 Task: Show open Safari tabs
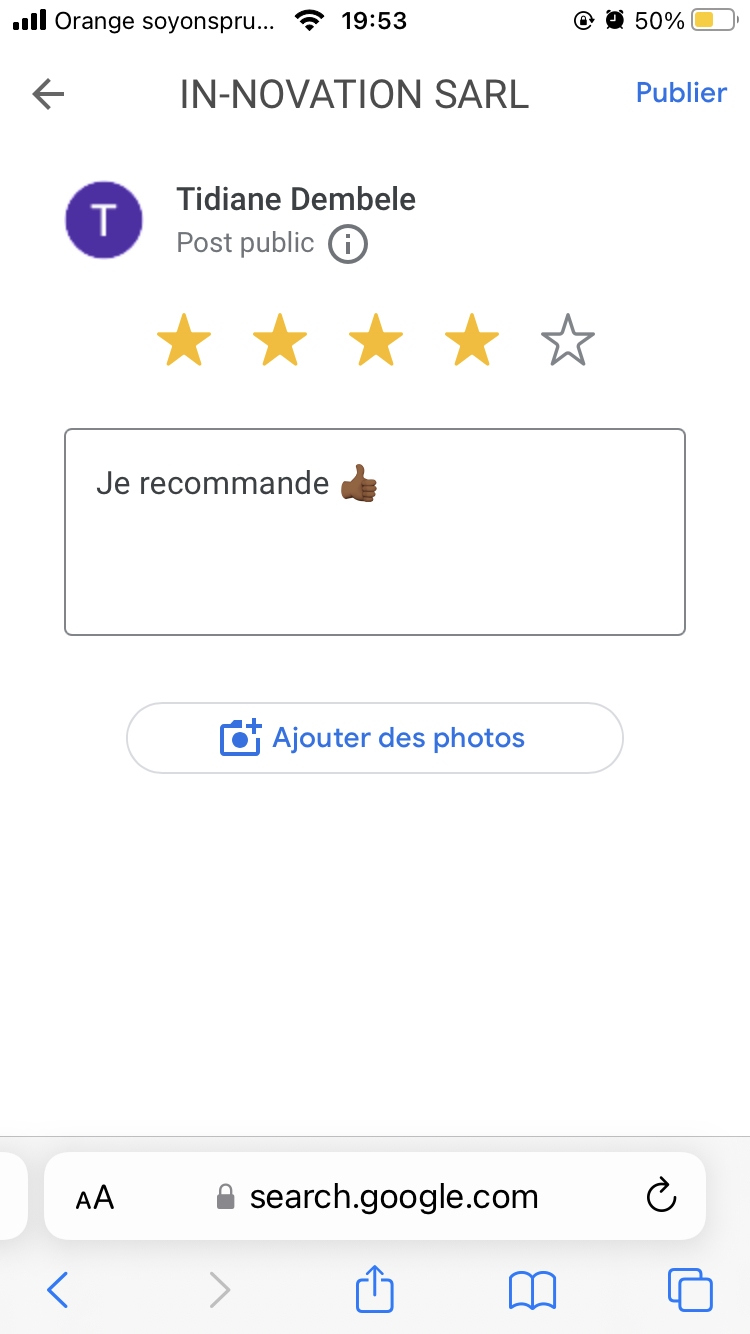pyautogui.click(x=690, y=1290)
